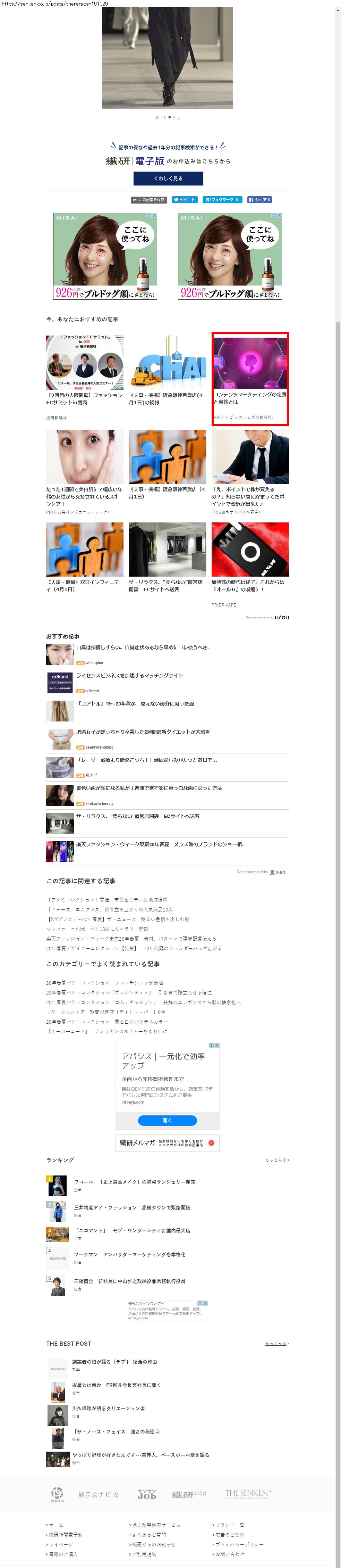This screenshot has width=341, height=1568.
Task: Share article with the ツイート button
Action: point(184,200)
